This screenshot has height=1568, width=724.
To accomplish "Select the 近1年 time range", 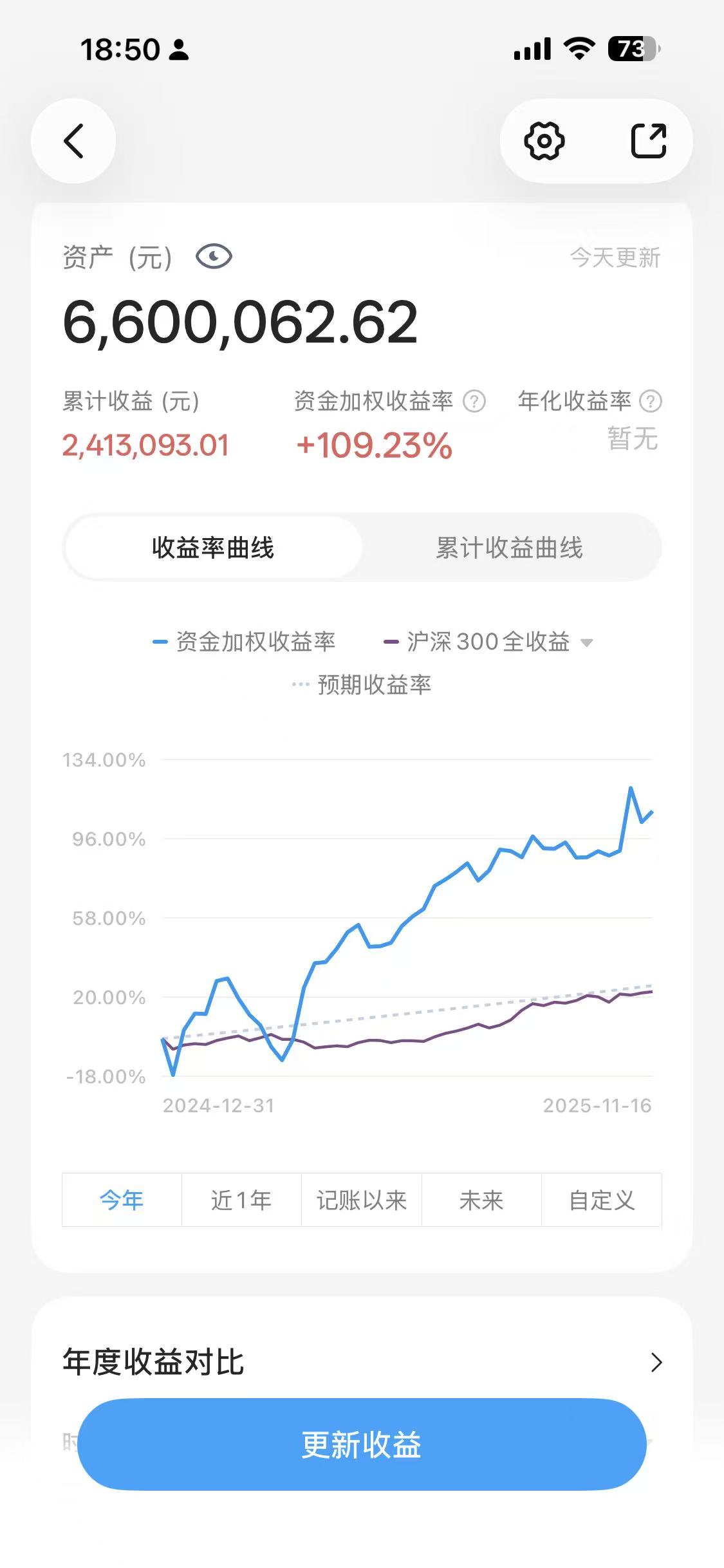I will pyautogui.click(x=241, y=1200).
